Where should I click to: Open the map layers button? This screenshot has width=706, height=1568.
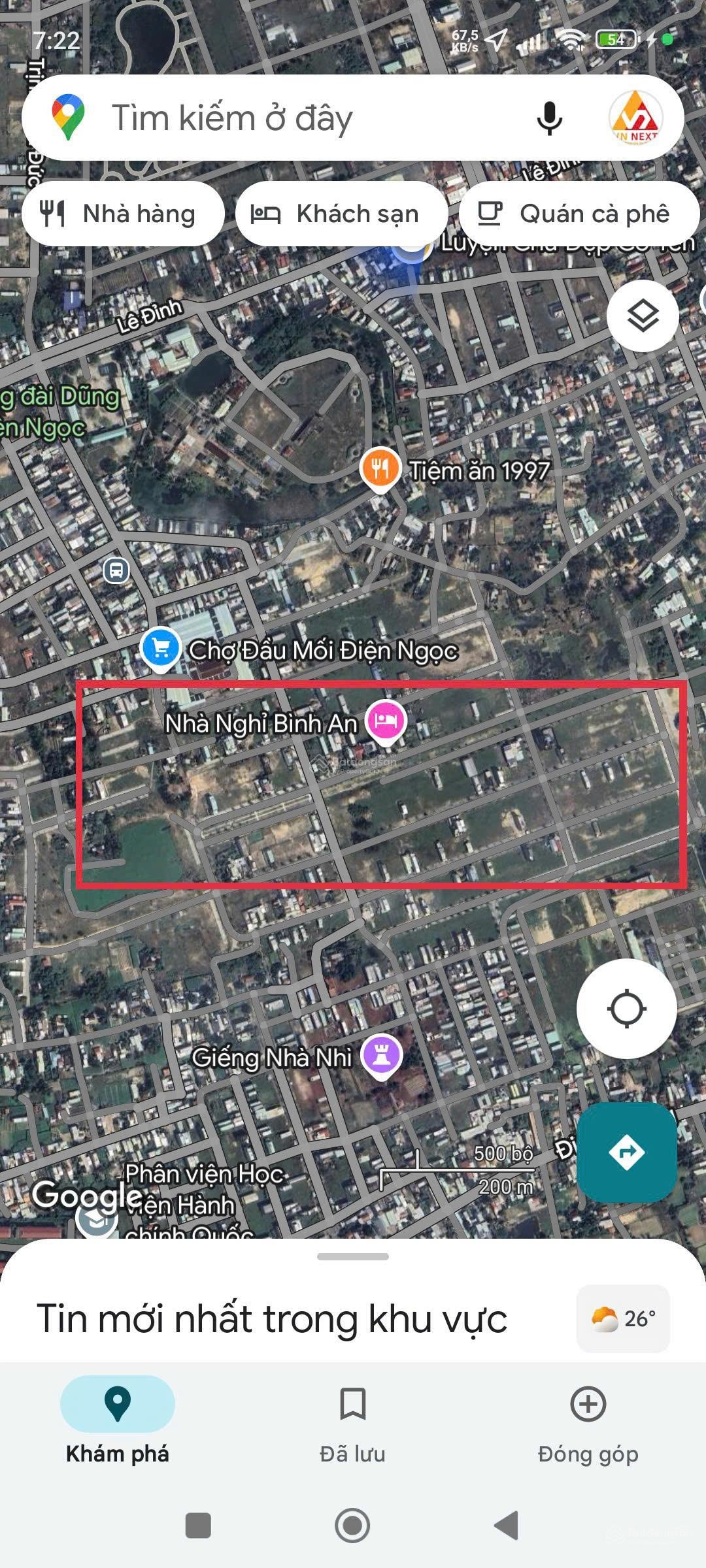tap(643, 316)
